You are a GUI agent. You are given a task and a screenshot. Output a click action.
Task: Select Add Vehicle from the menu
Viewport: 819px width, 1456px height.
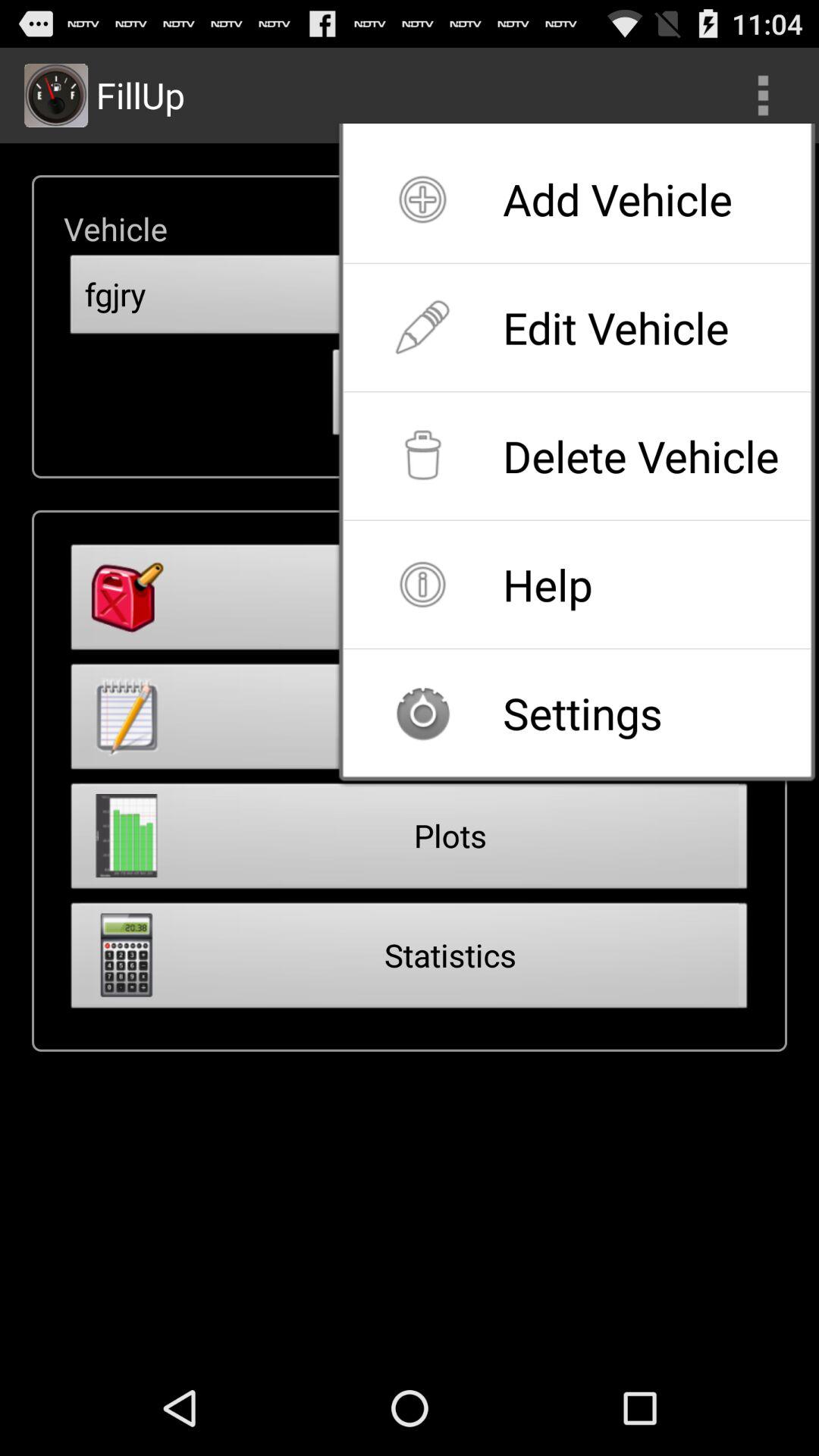[576, 199]
